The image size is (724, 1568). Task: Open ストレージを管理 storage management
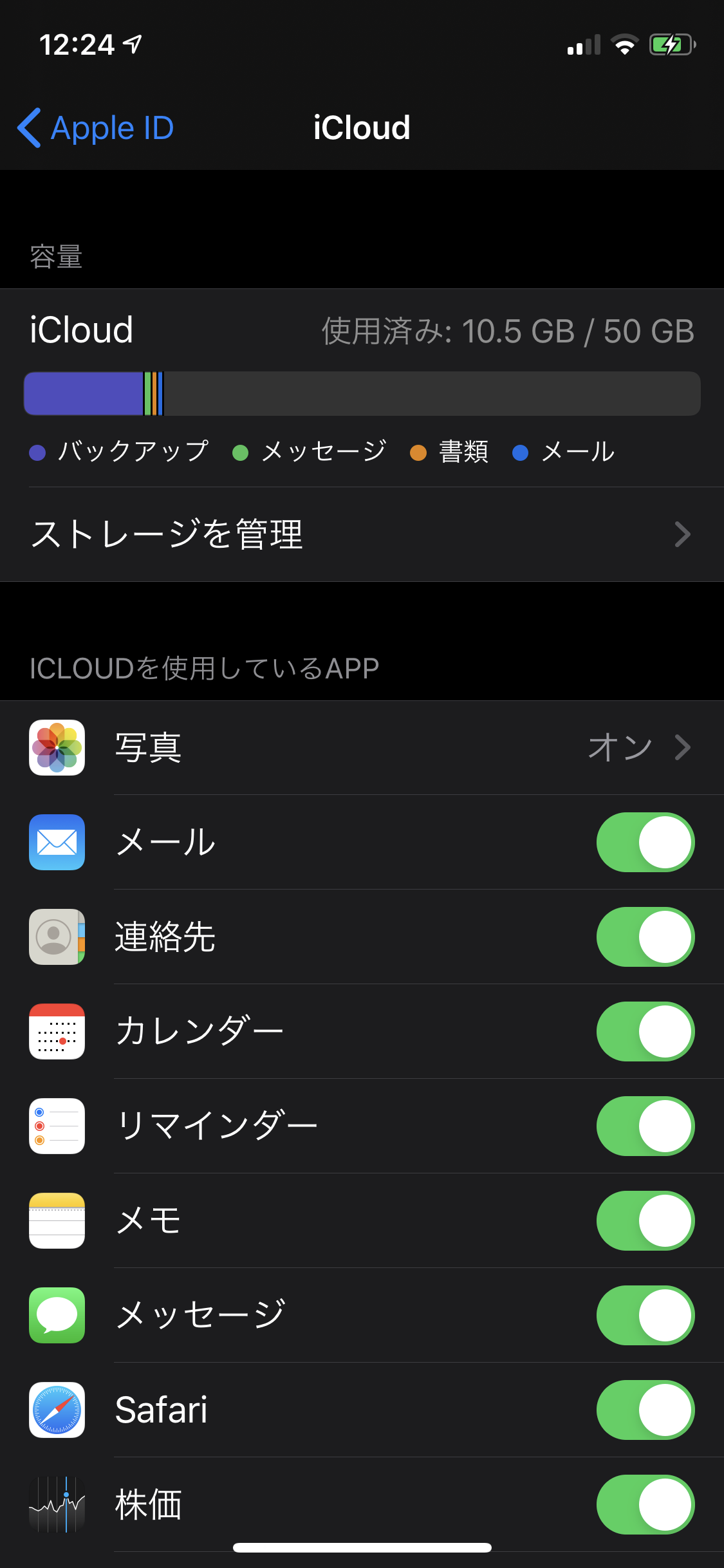tap(362, 534)
